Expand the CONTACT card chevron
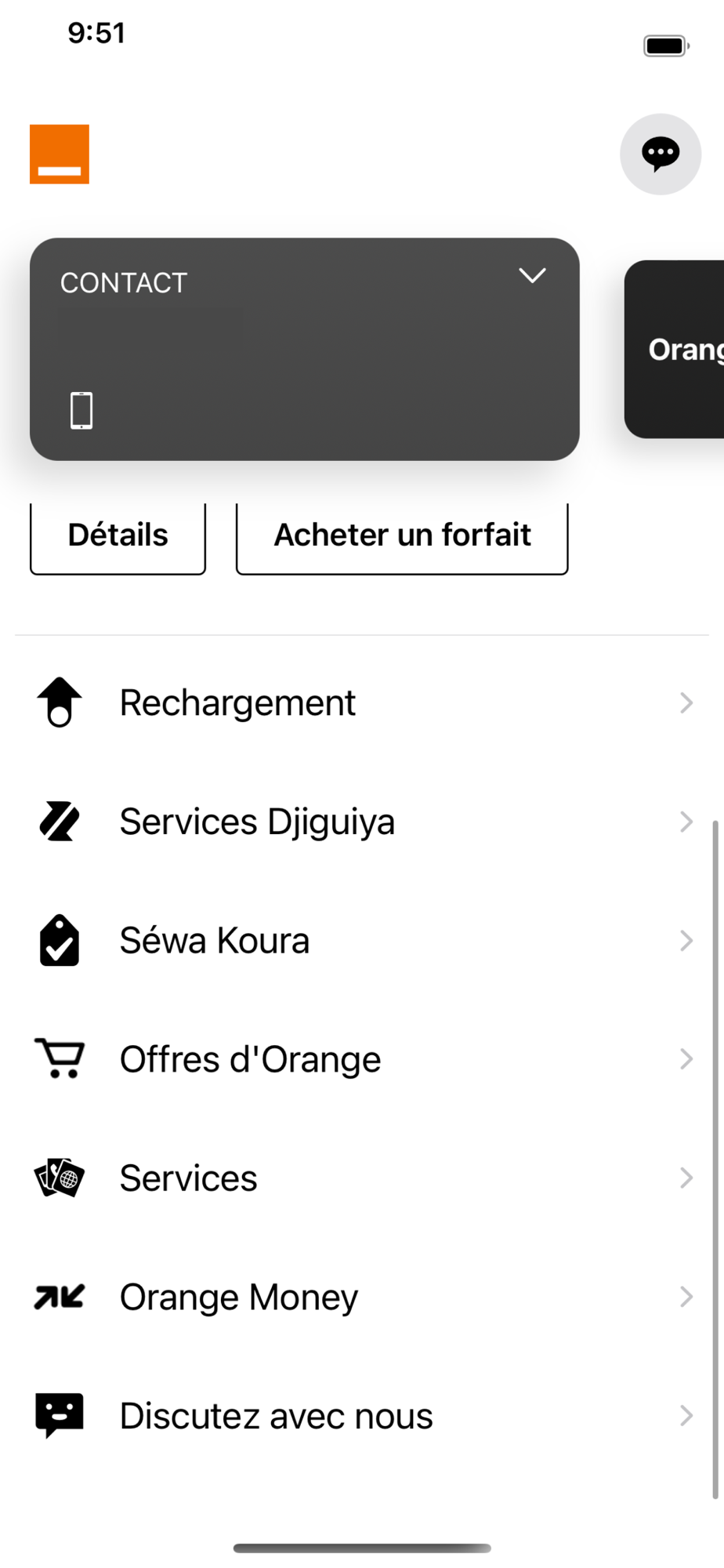This screenshot has width=724, height=1568. [x=532, y=276]
